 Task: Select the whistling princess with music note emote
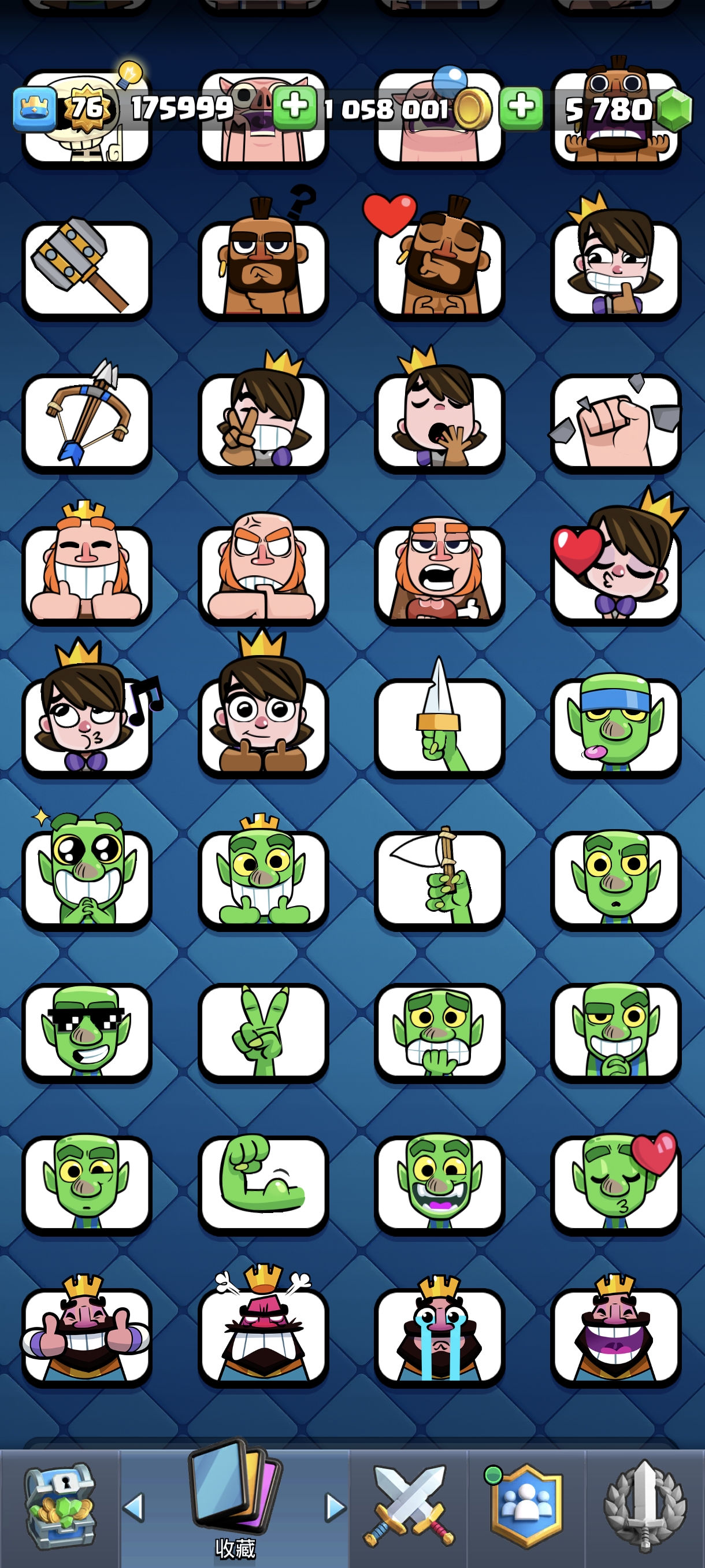(x=87, y=726)
